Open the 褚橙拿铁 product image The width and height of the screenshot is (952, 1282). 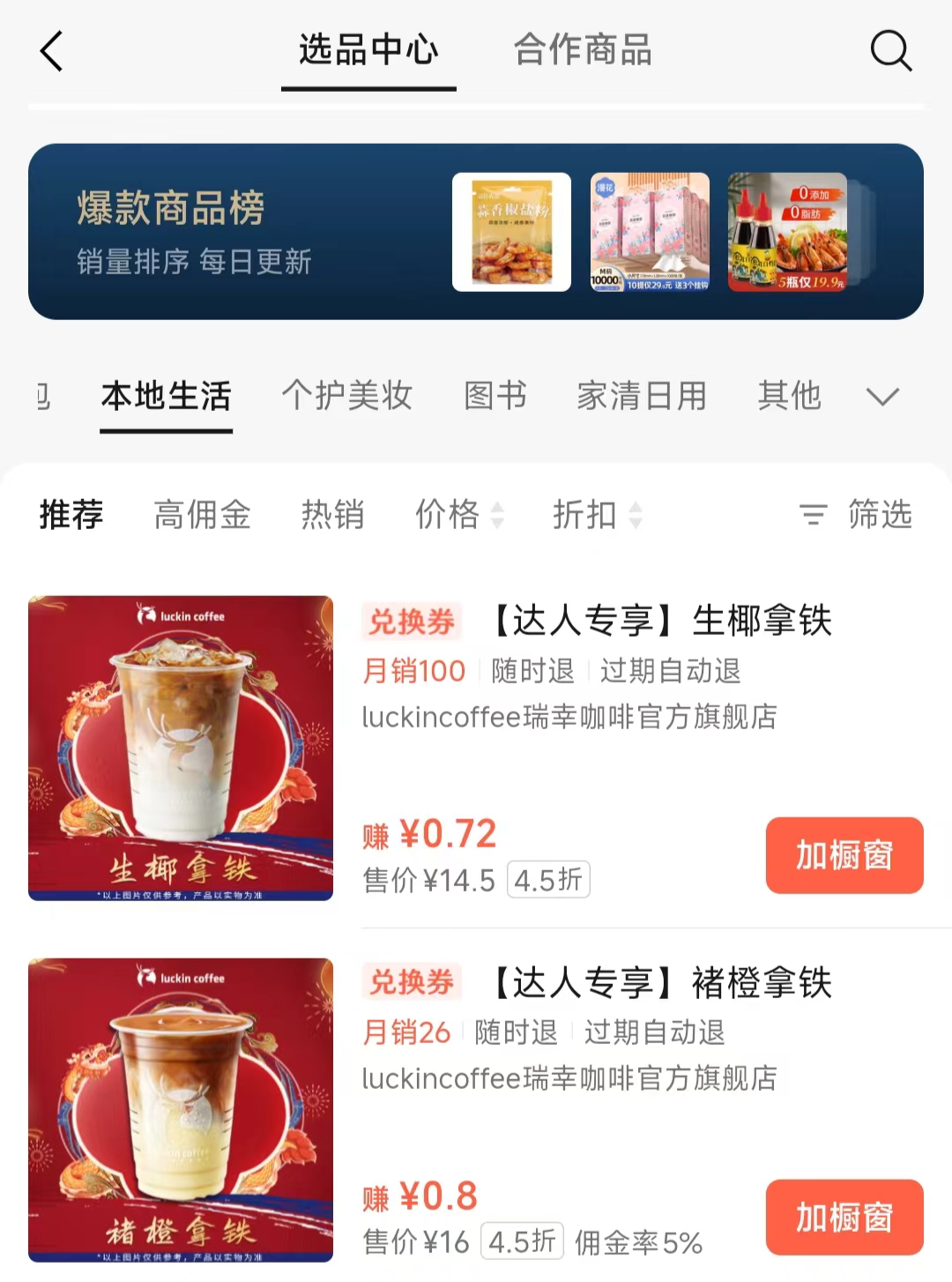(x=181, y=1109)
